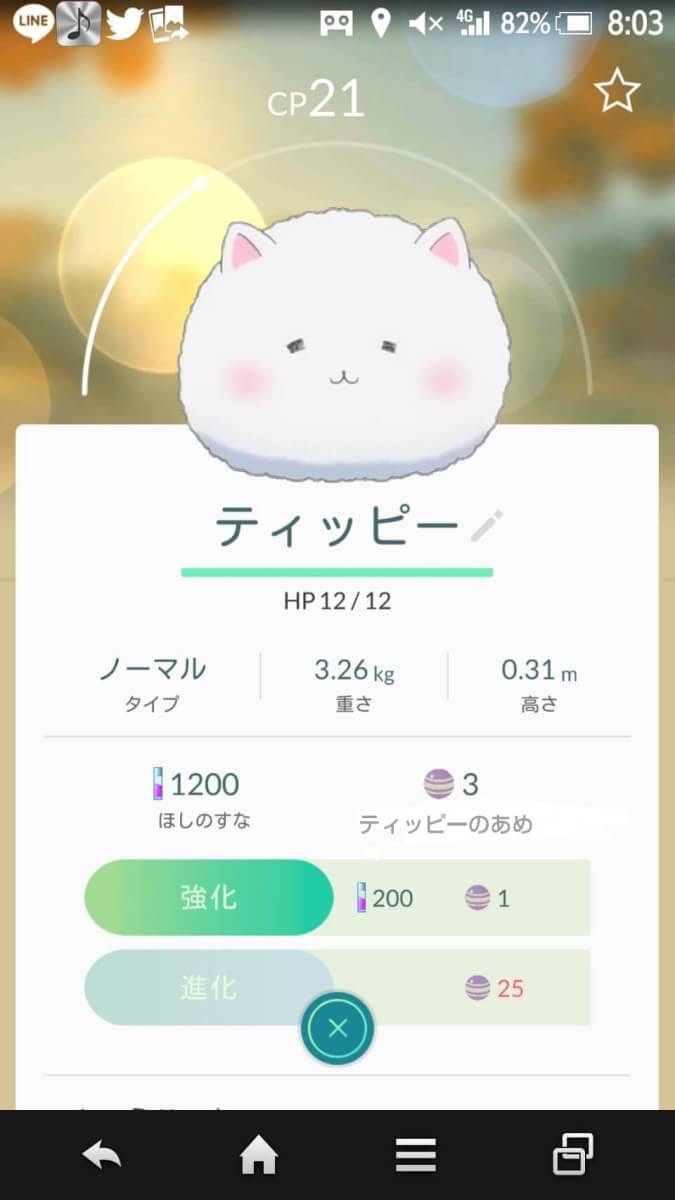Open recent apps from the navigation bar
The height and width of the screenshot is (1200, 675).
coord(572,1156)
